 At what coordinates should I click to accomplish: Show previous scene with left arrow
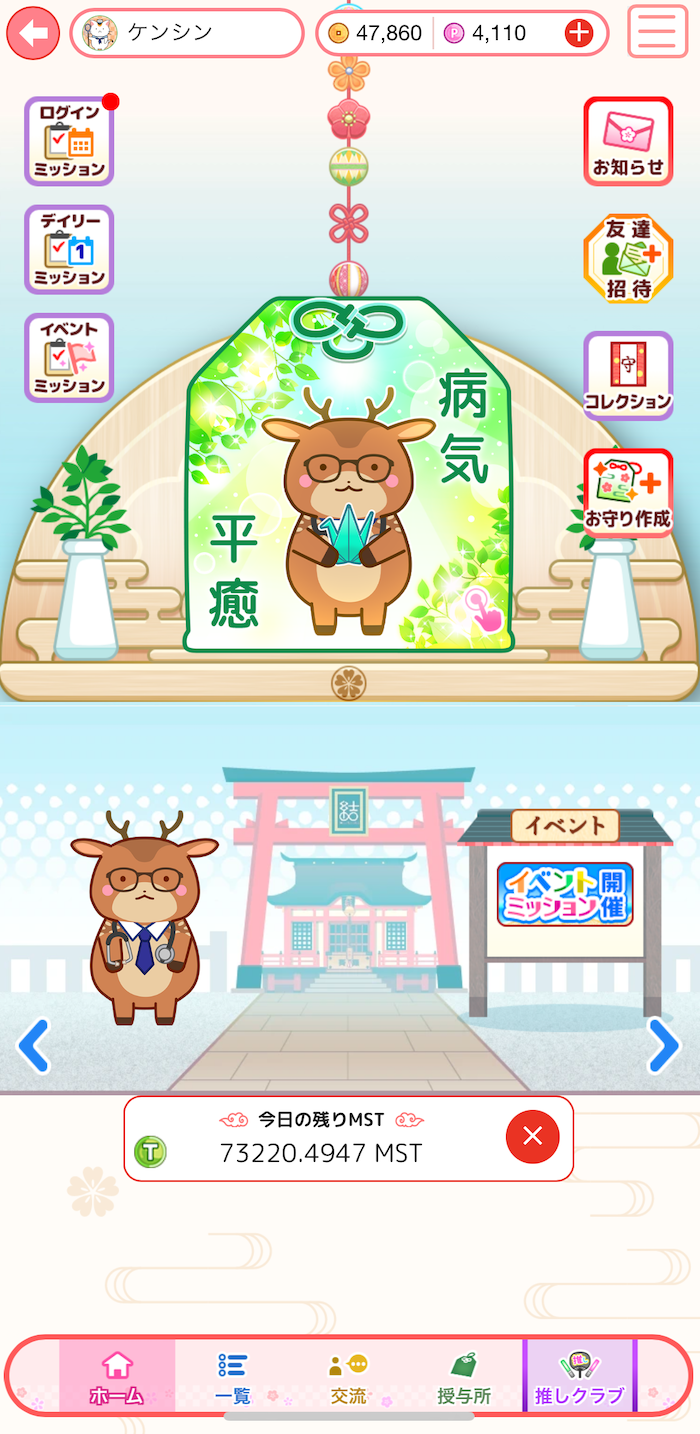point(34,1046)
